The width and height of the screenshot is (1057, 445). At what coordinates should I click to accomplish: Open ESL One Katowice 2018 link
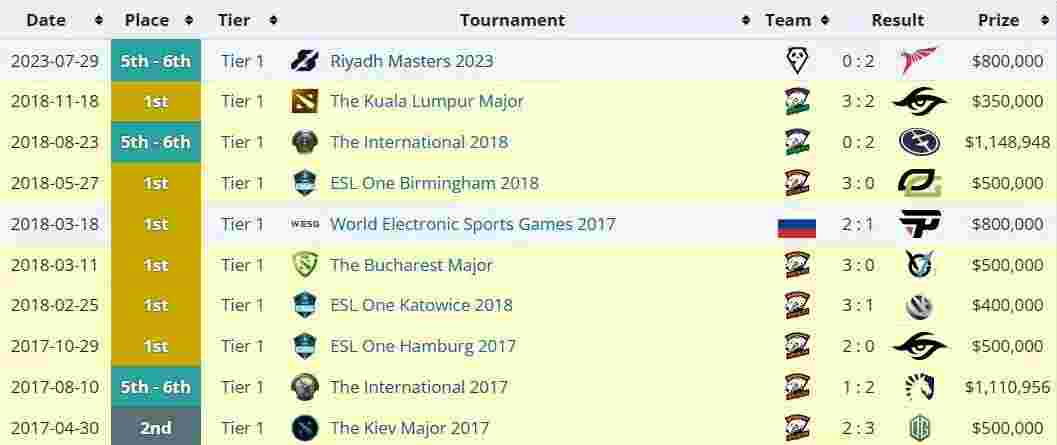coord(421,305)
